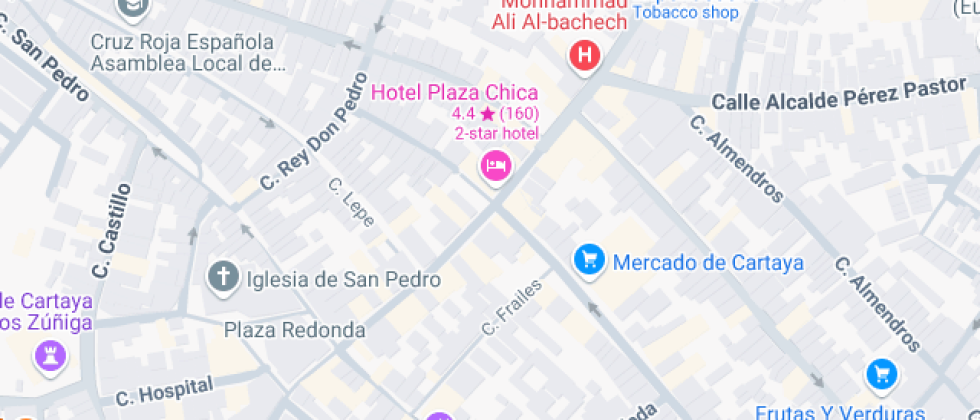Open the Tobacco shop place label

(x=686, y=13)
